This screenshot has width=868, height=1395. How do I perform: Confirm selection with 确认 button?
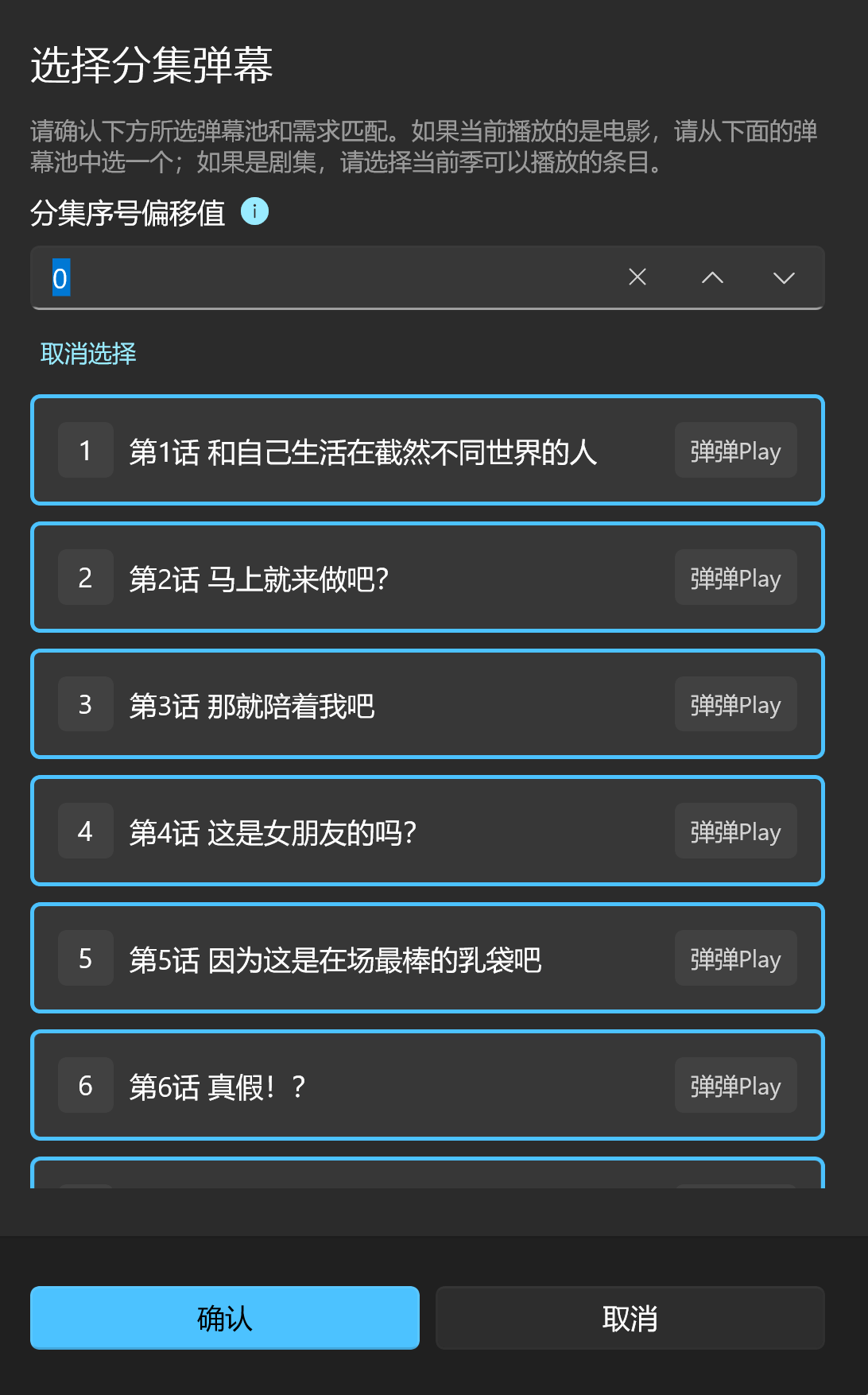point(225,1318)
